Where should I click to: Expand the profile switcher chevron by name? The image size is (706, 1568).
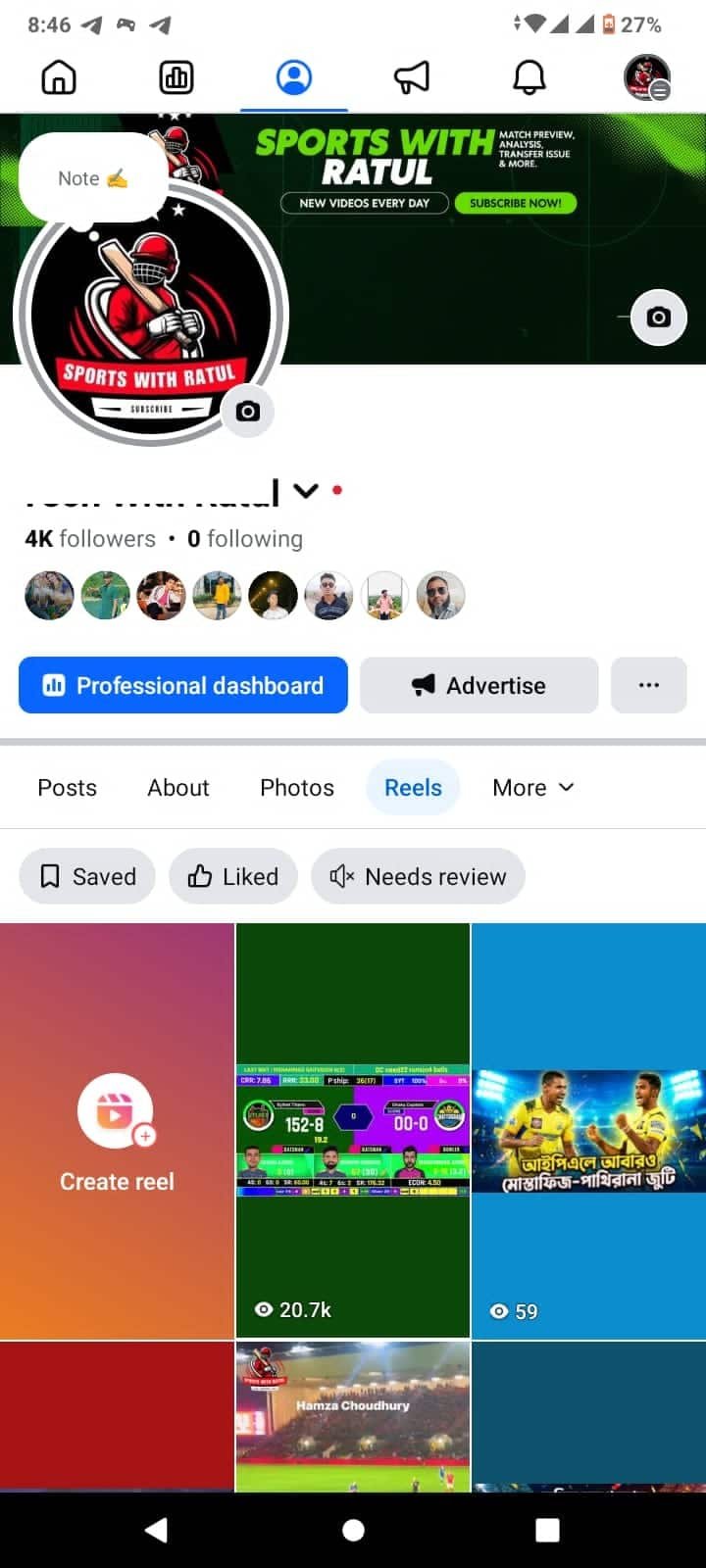tap(306, 490)
